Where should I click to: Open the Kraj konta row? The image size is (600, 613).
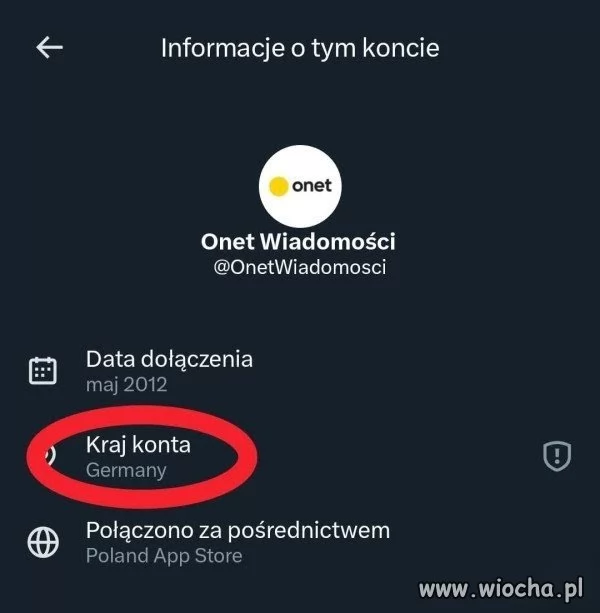click(138, 456)
